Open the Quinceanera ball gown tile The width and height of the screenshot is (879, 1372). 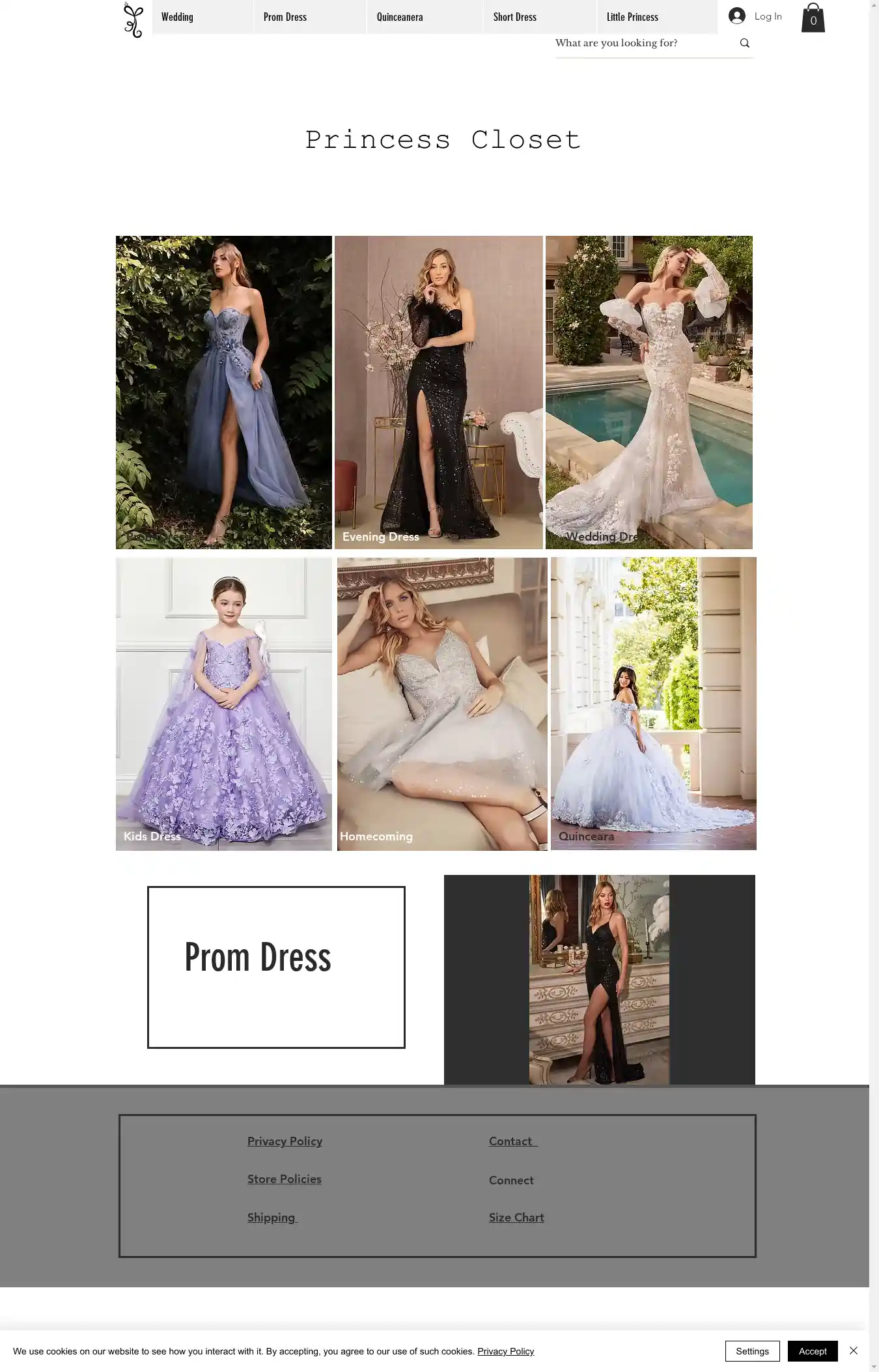point(653,704)
